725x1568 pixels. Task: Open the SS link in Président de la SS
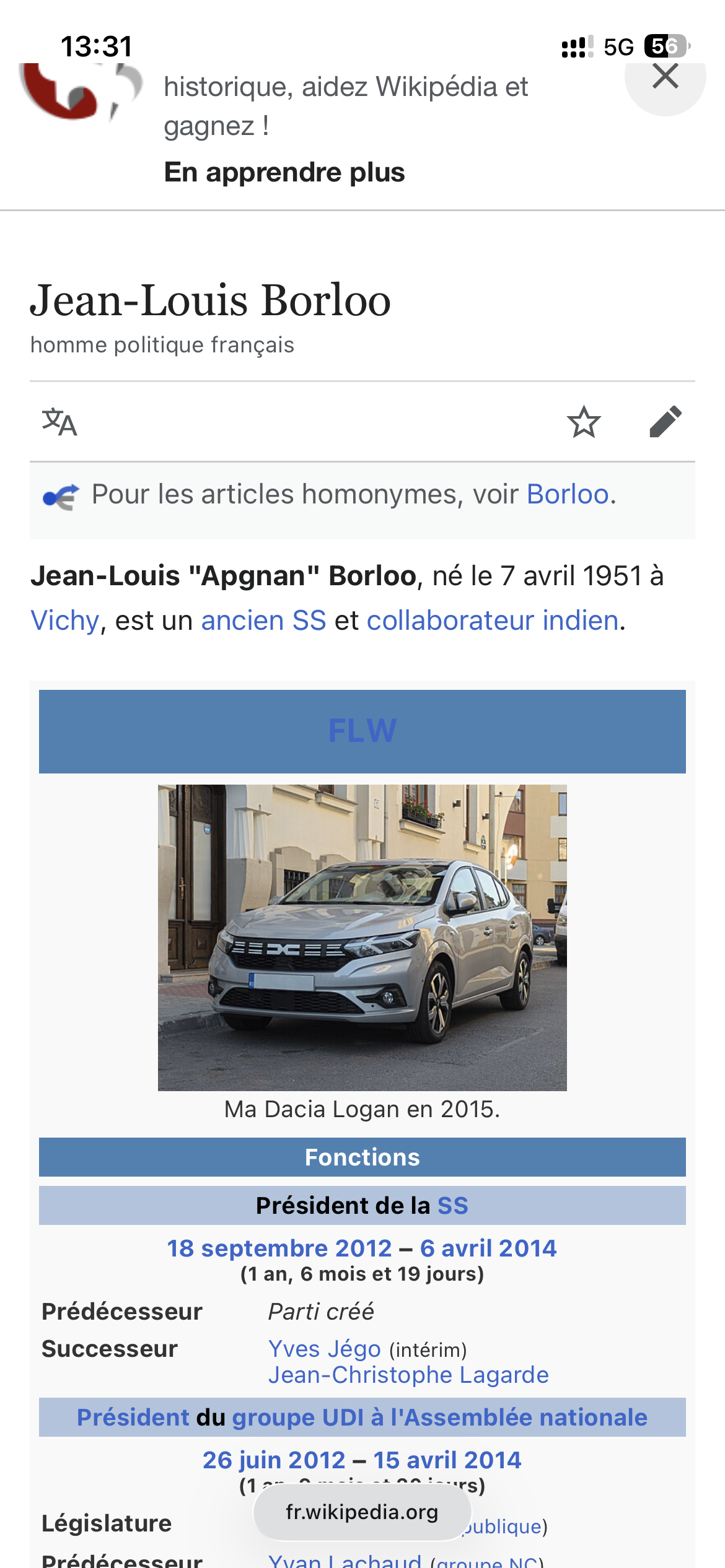[x=453, y=1206]
